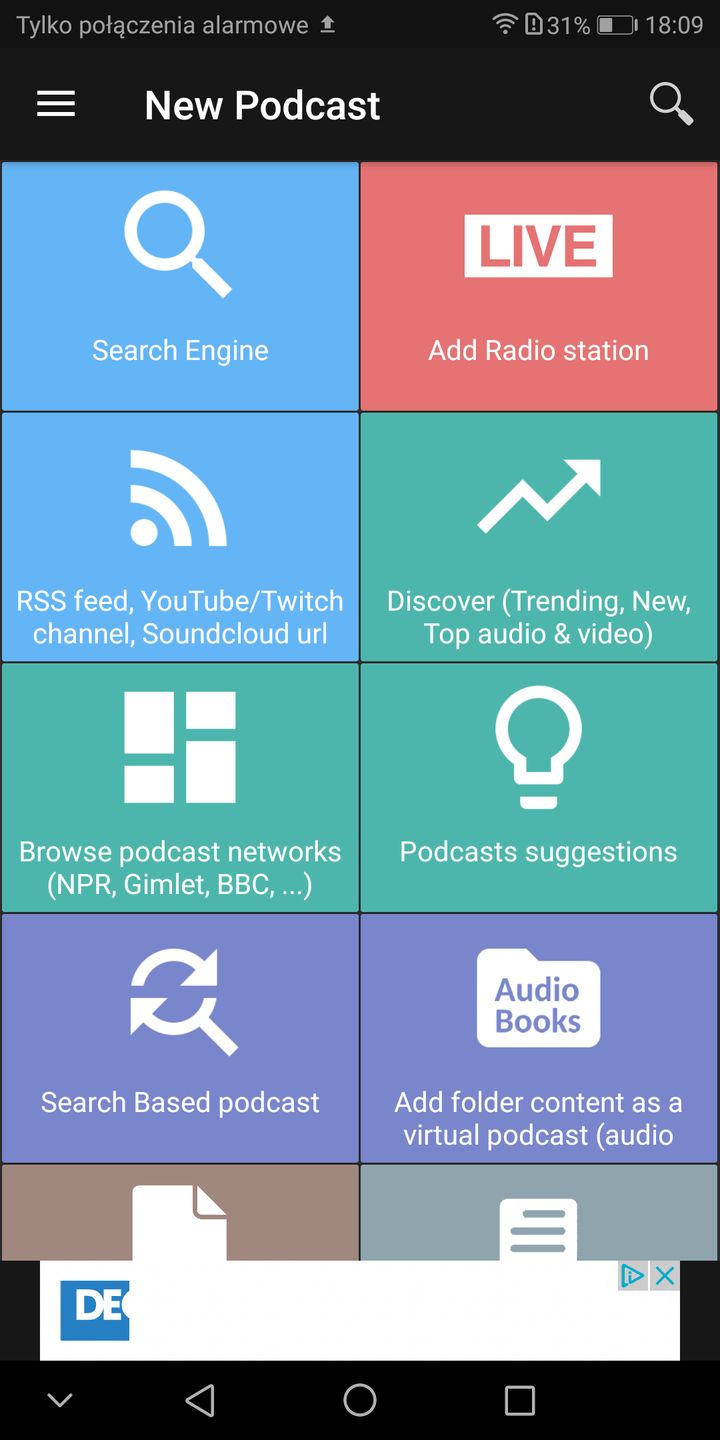Select the Search Engine tile
Viewport: 720px width, 1440px height.
pos(180,285)
